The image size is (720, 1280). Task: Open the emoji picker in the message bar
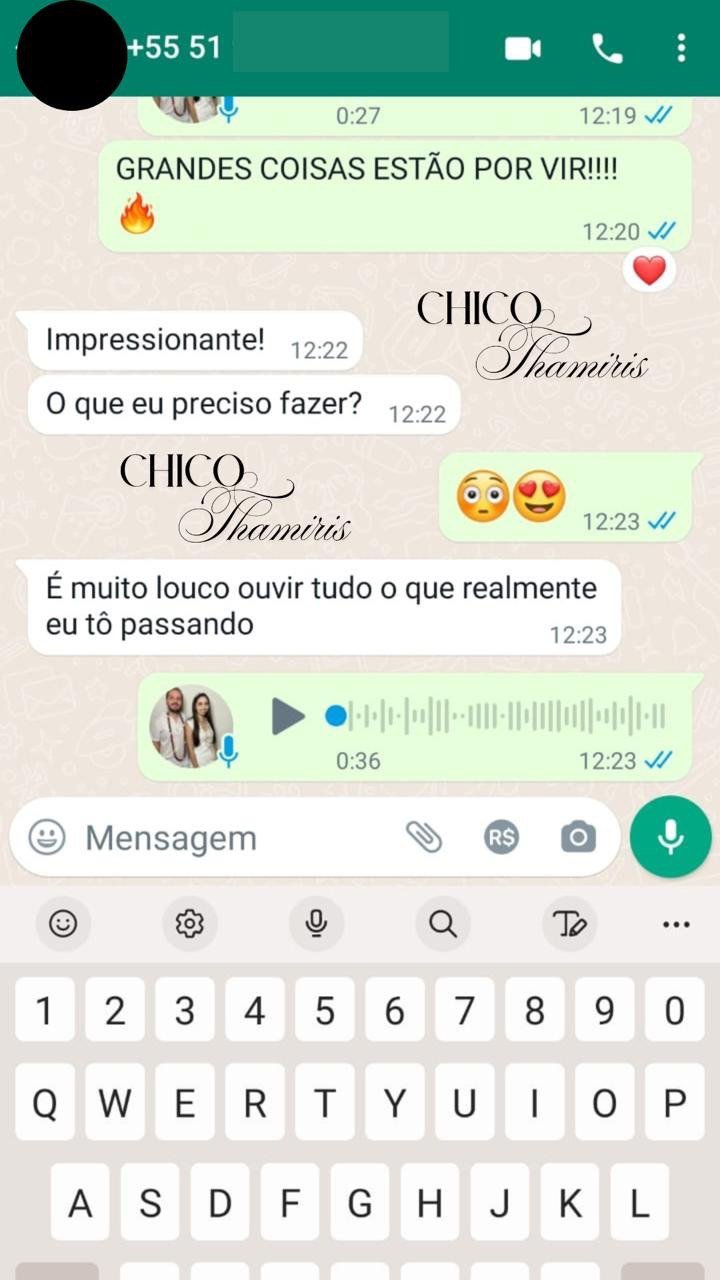pyautogui.click(x=47, y=837)
